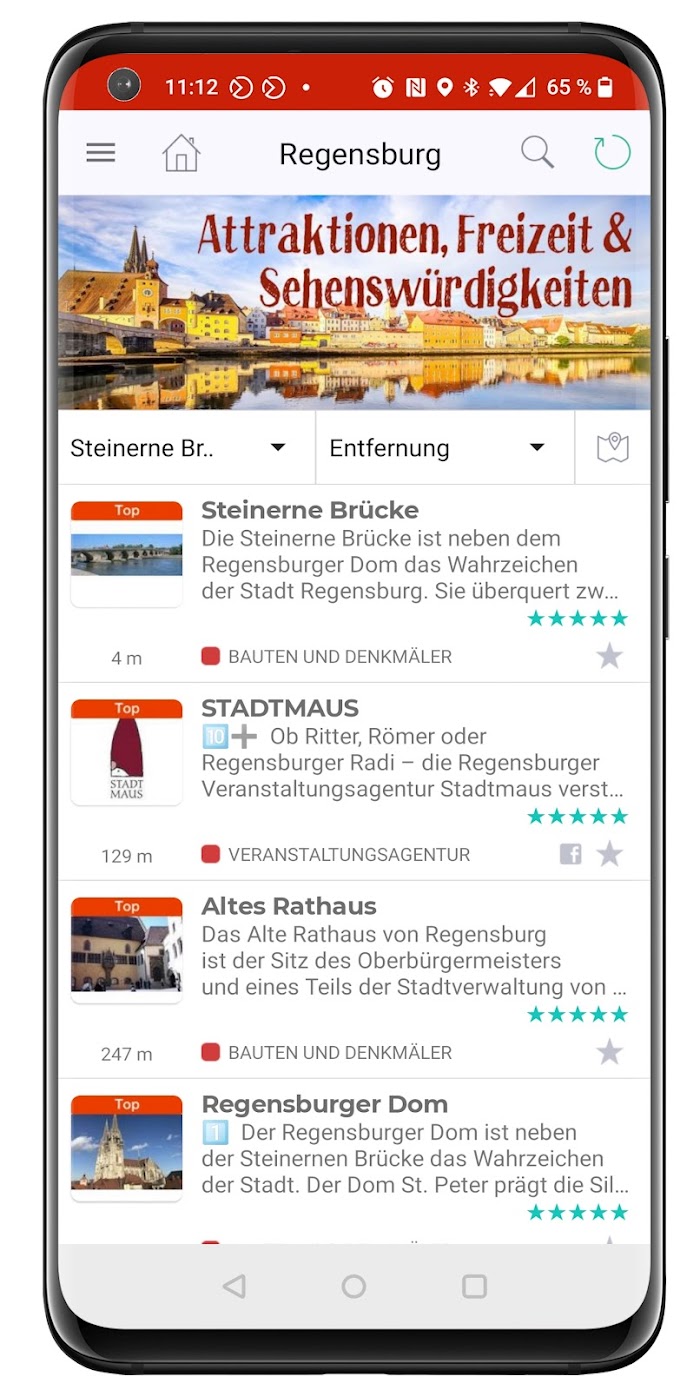Open the STADTMAUS entry
The width and height of the screenshot is (700, 1390).
(354, 782)
